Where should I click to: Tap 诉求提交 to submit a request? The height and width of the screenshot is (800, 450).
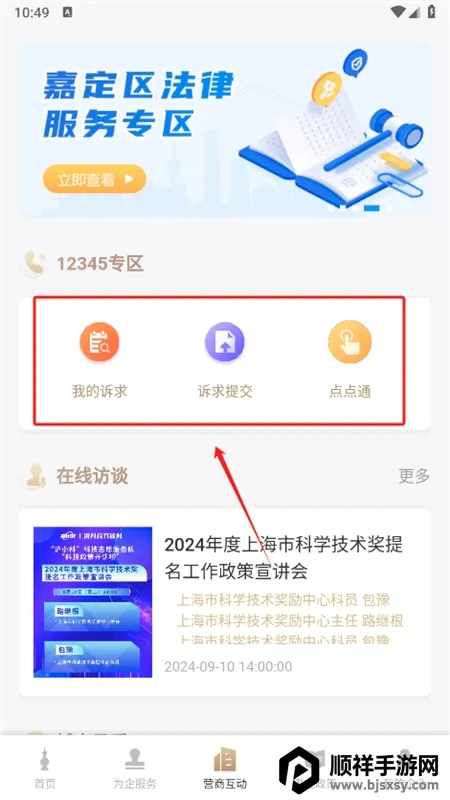pyautogui.click(x=225, y=360)
